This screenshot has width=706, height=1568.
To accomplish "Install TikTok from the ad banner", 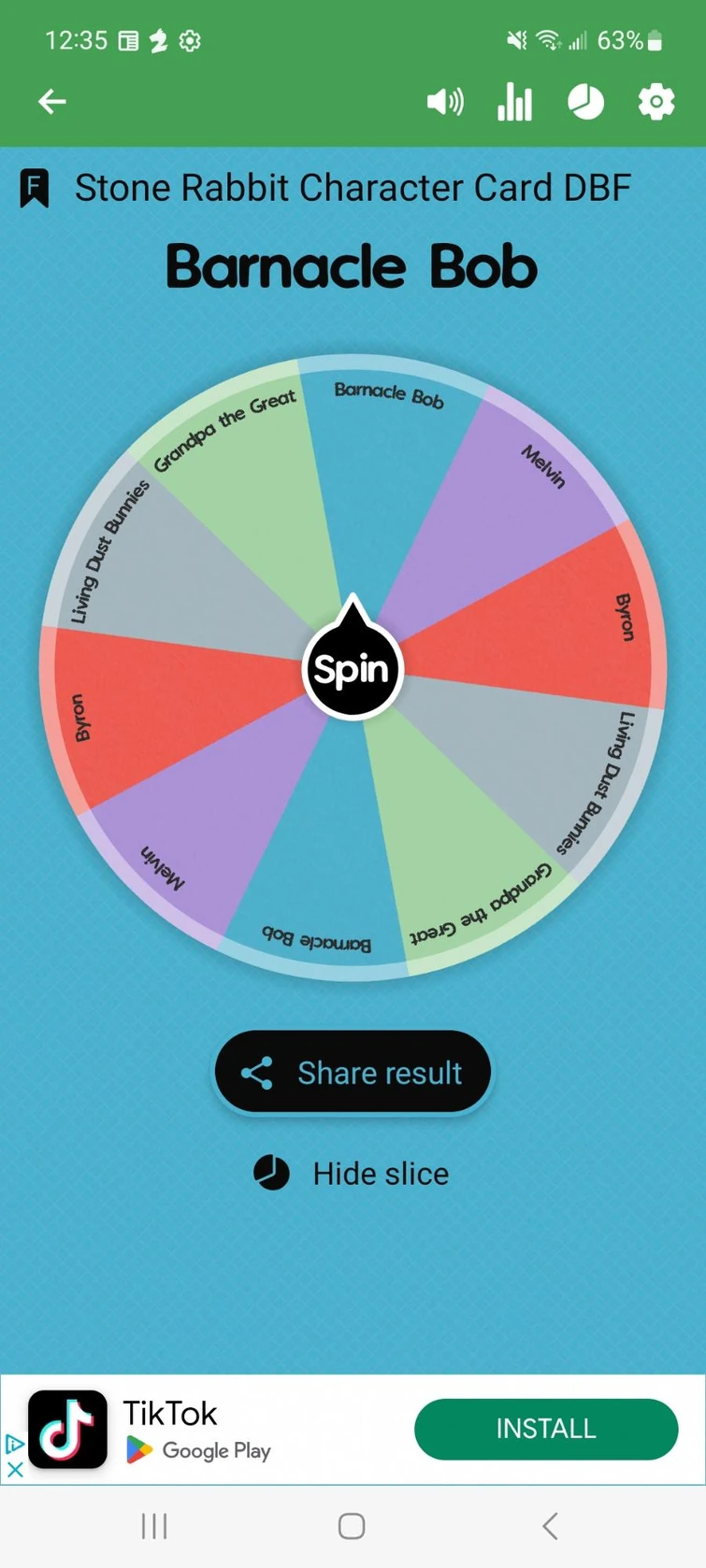I will [545, 1429].
